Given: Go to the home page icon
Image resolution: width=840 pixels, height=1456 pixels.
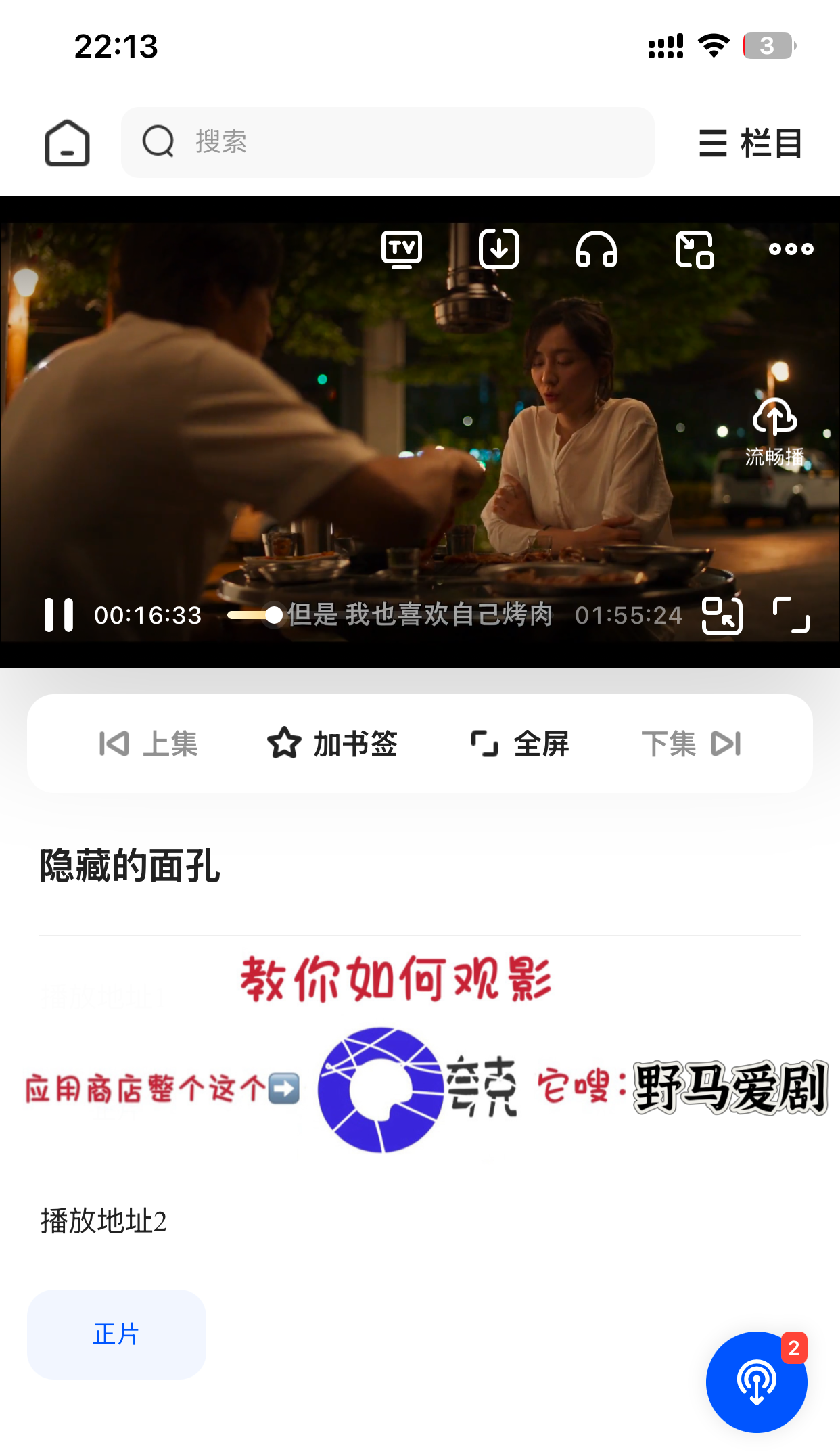Looking at the screenshot, I should tap(67, 143).
